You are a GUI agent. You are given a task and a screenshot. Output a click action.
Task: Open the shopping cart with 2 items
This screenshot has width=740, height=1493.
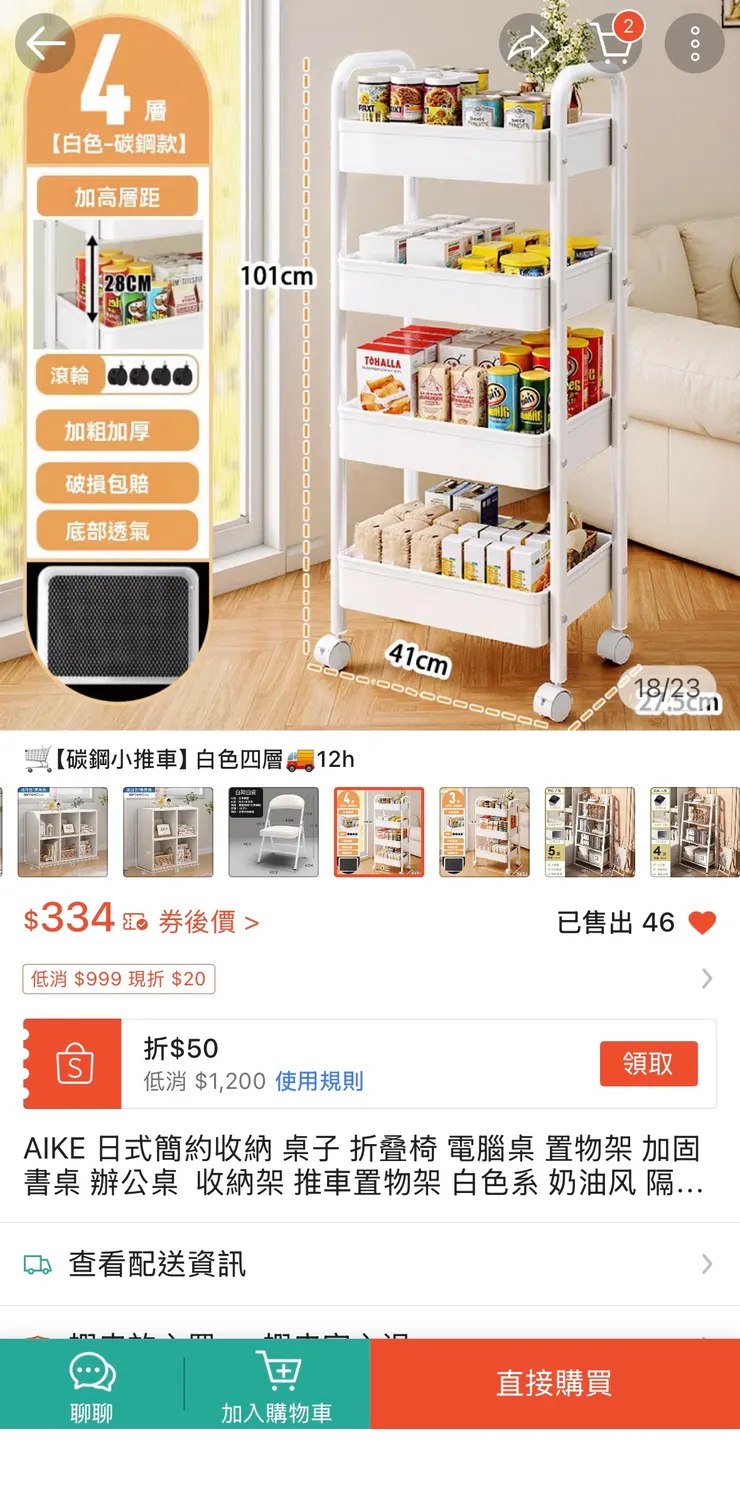point(612,44)
